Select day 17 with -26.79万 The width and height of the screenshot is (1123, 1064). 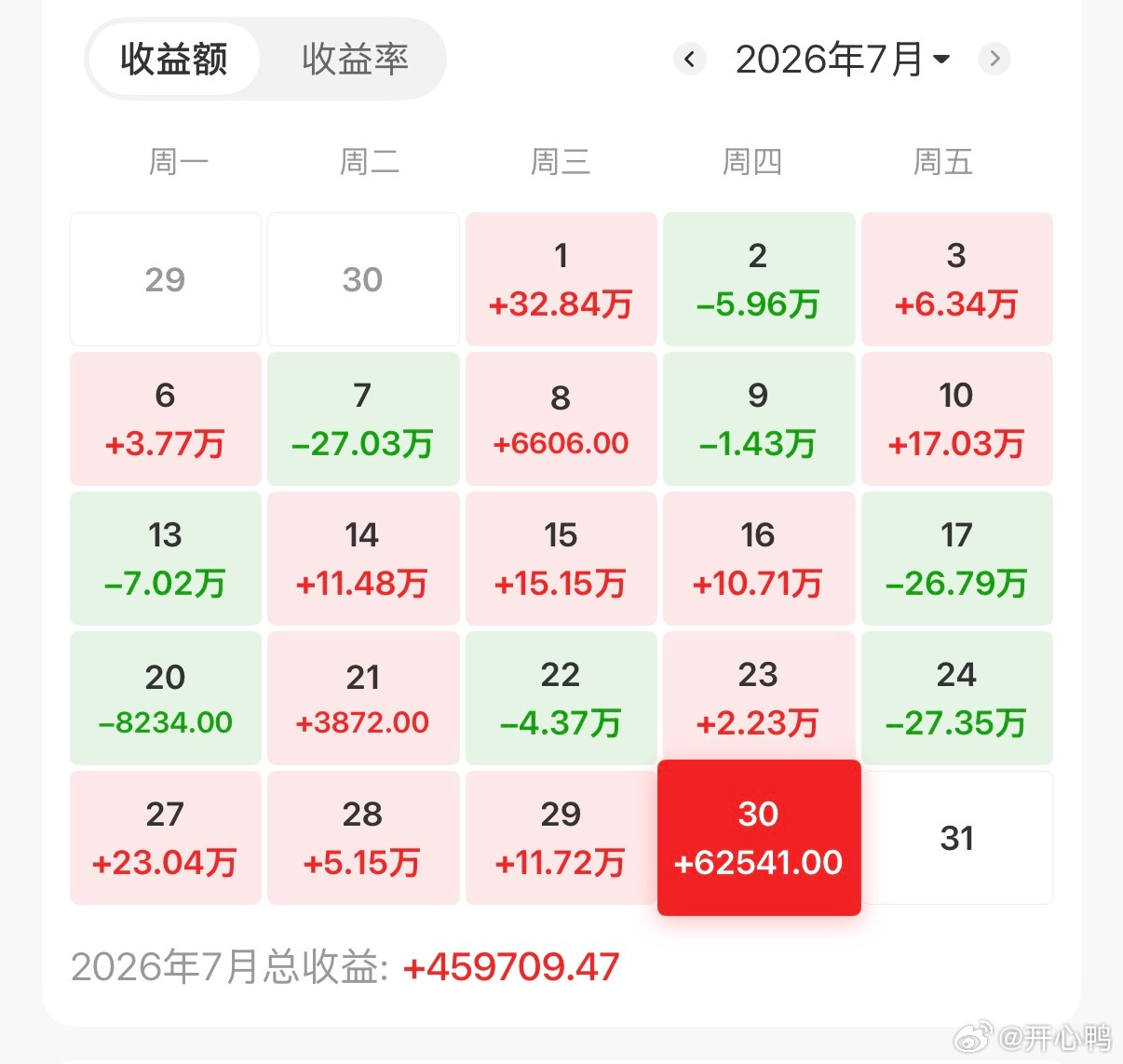(957, 559)
